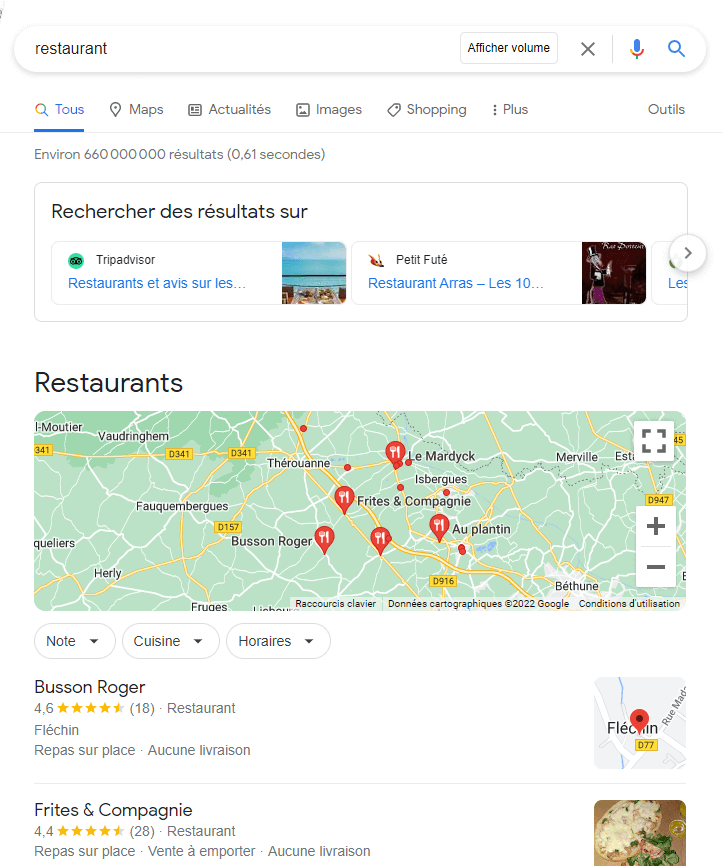Clear the search query
722x866 pixels.
click(x=588, y=49)
